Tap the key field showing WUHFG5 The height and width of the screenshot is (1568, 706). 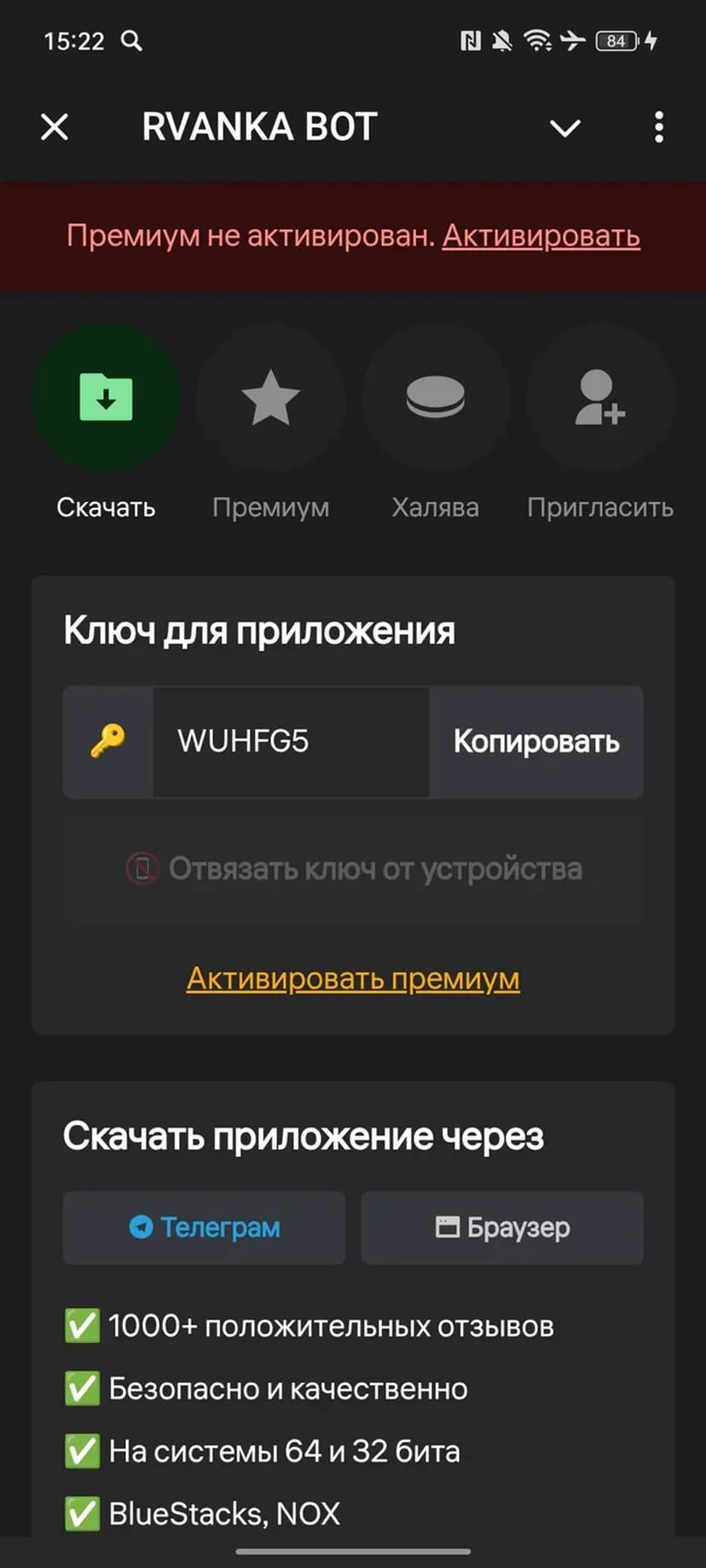pyautogui.click(x=290, y=741)
